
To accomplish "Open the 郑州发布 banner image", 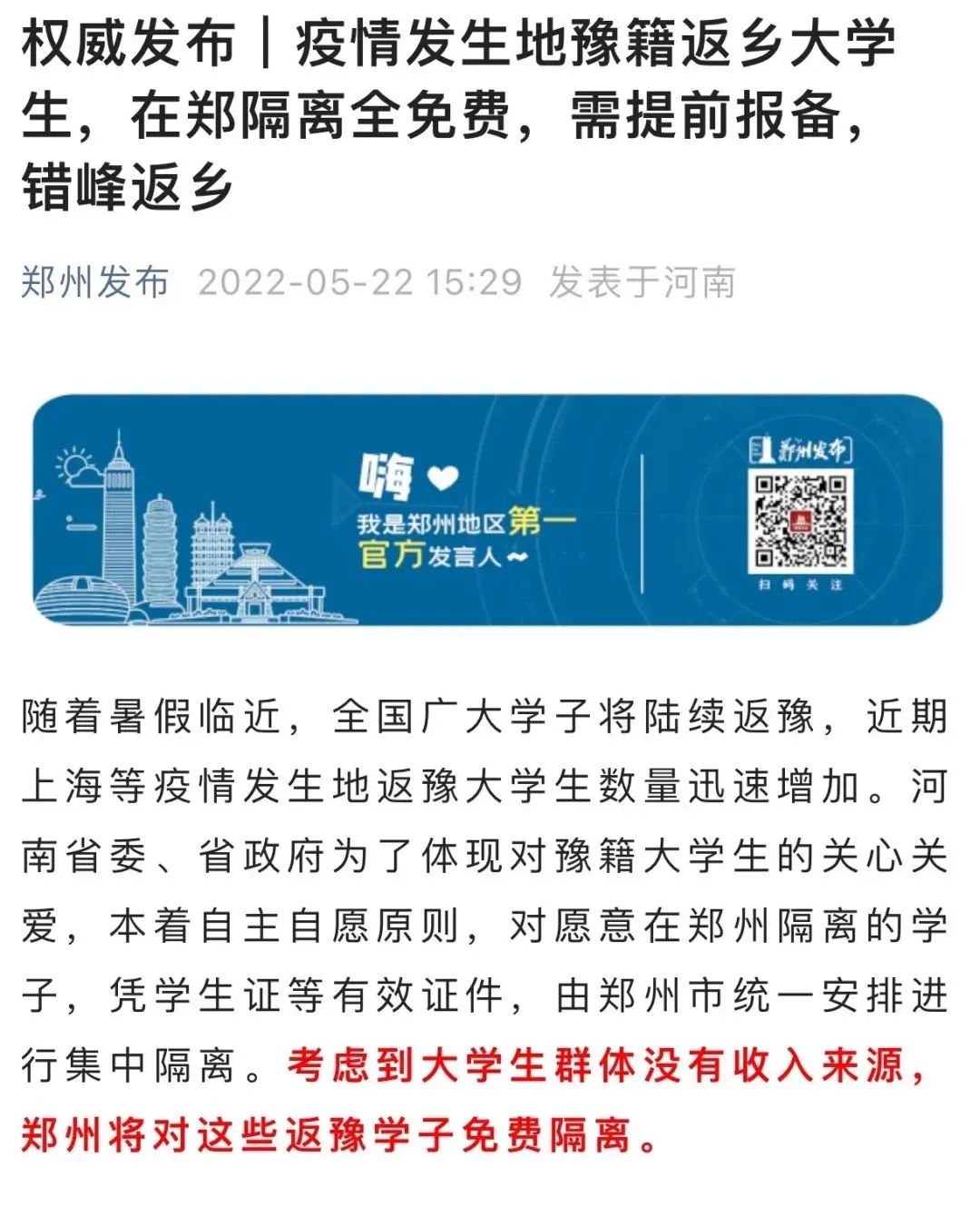I will click(x=488, y=510).
